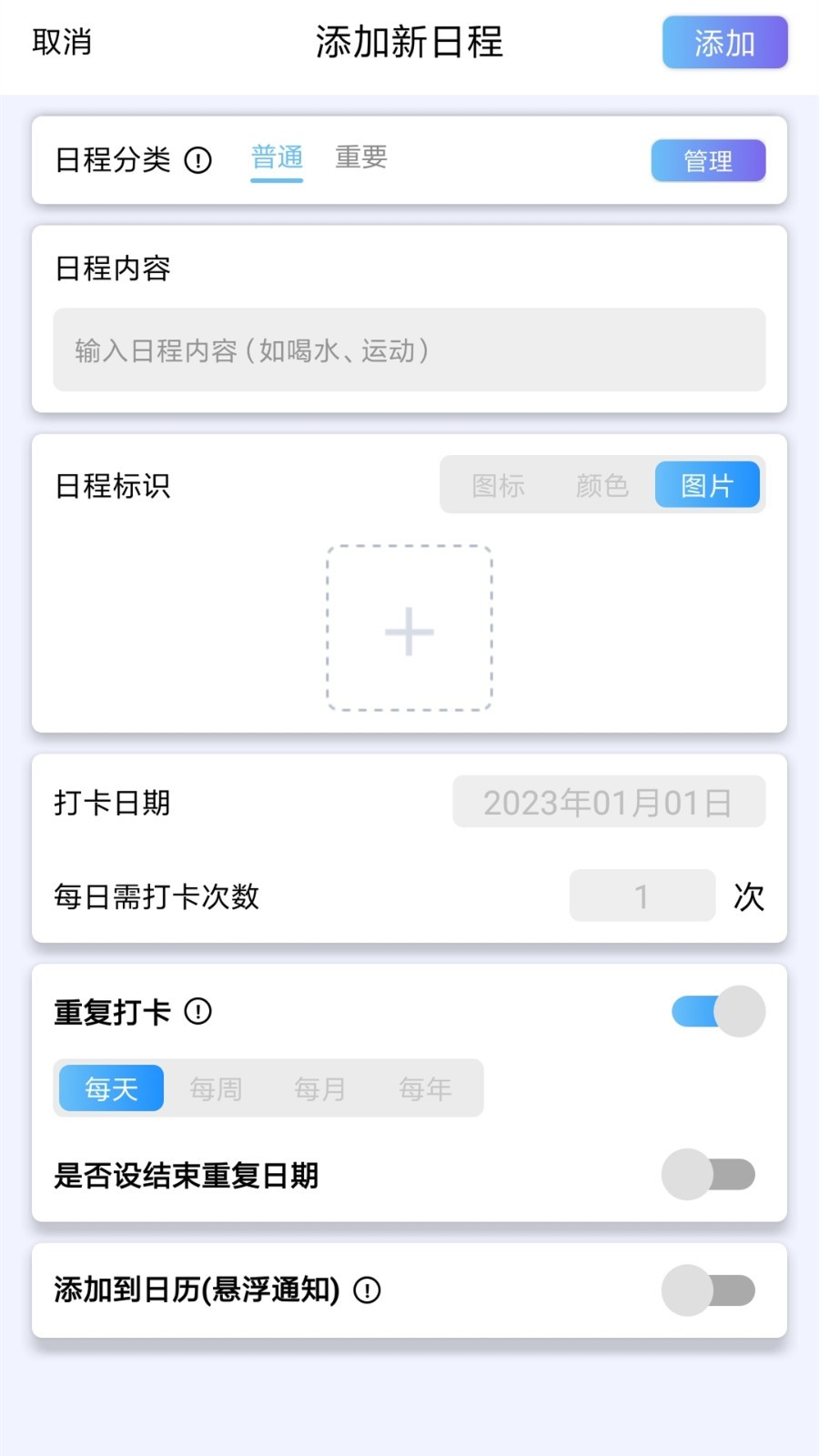Switch schedule identifier to 颜色 mode
819x1456 pixels.
603,485
